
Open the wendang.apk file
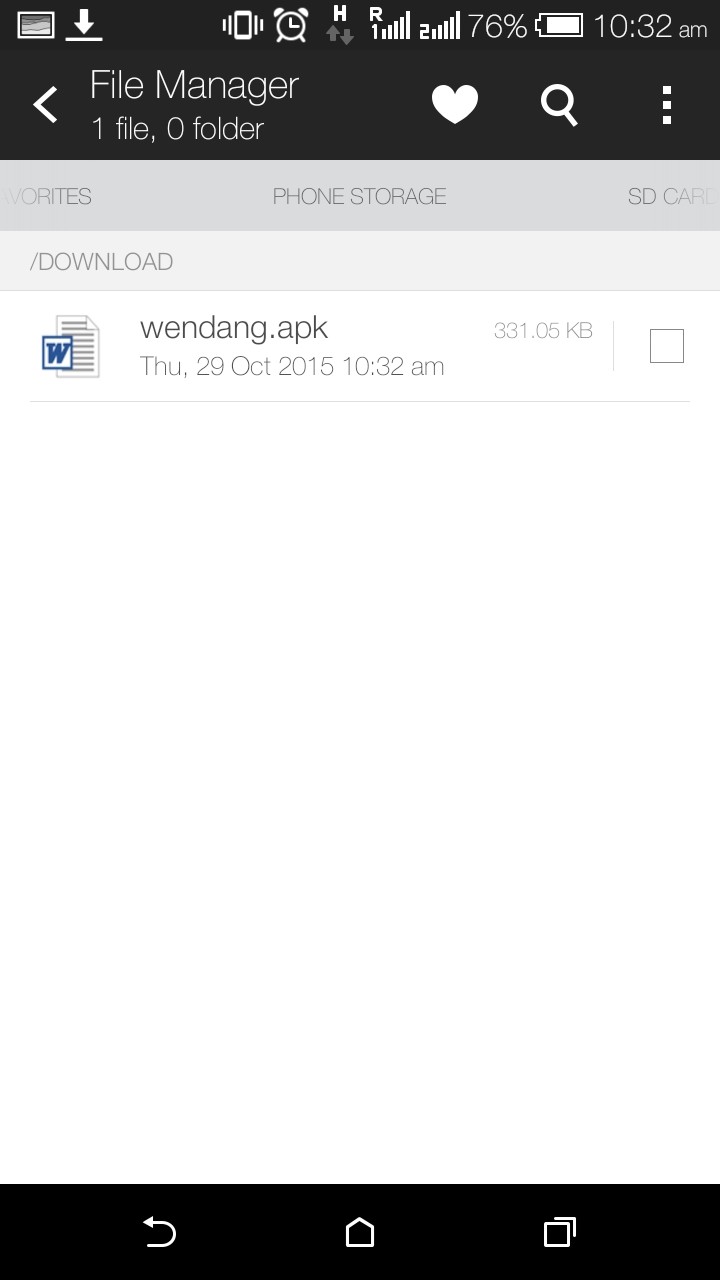click(x=290, y=346)
